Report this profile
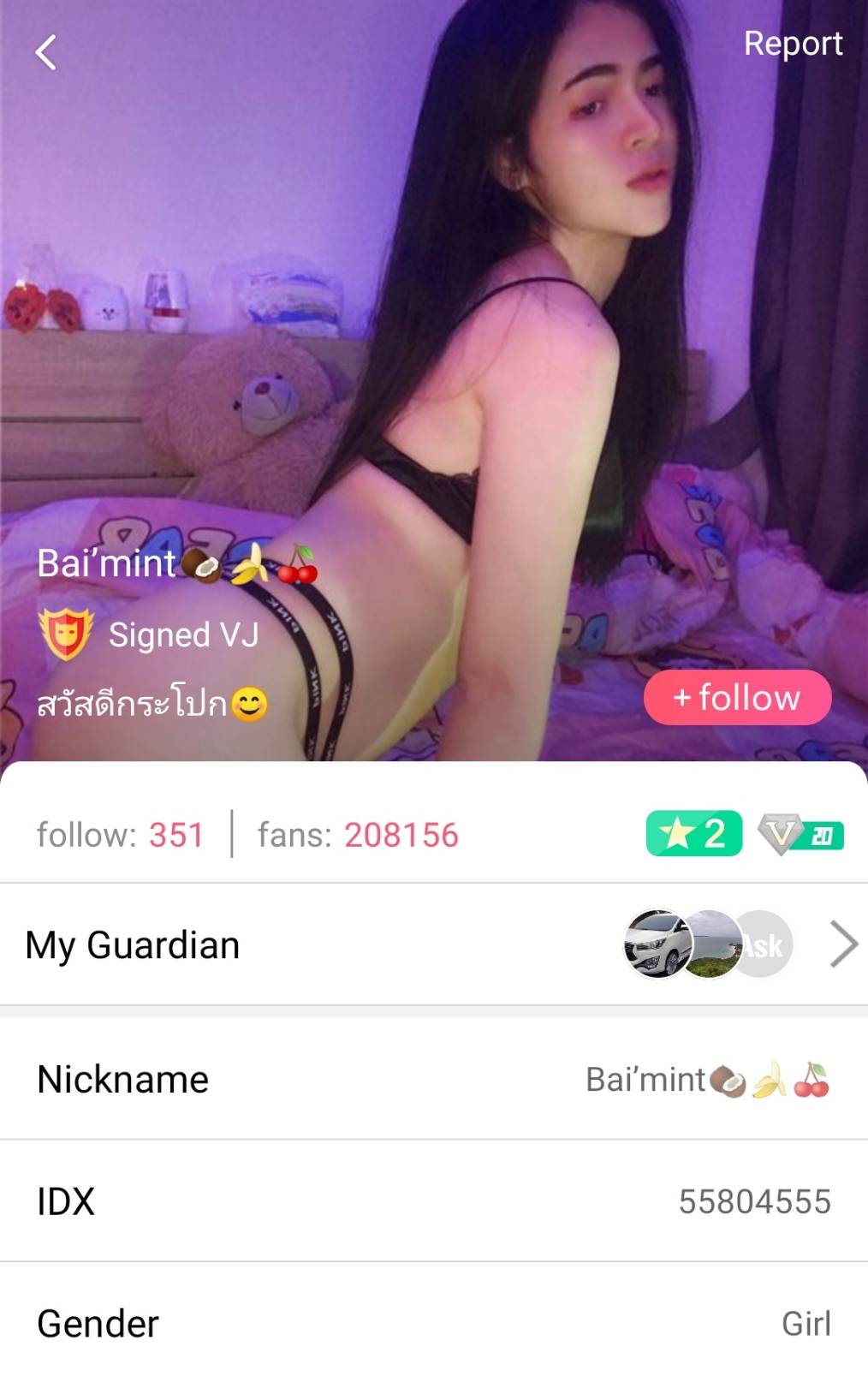 click(x=792, y=44)
